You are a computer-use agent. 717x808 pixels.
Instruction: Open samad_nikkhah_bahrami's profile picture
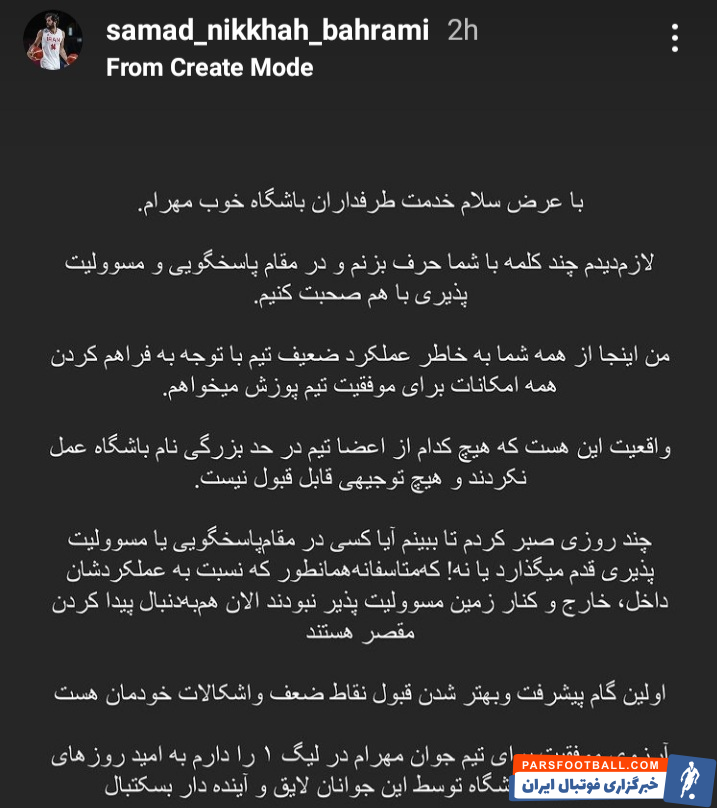pos(51,41)
